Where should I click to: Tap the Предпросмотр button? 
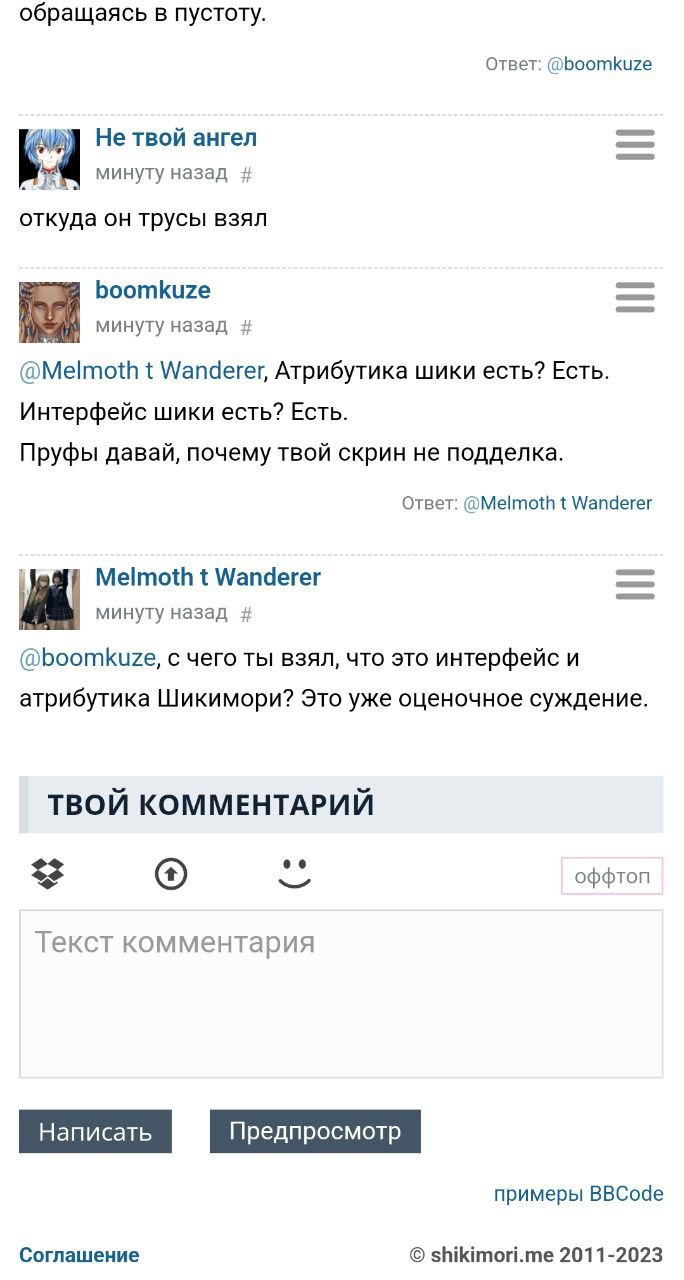click(x=315, y=1131)
